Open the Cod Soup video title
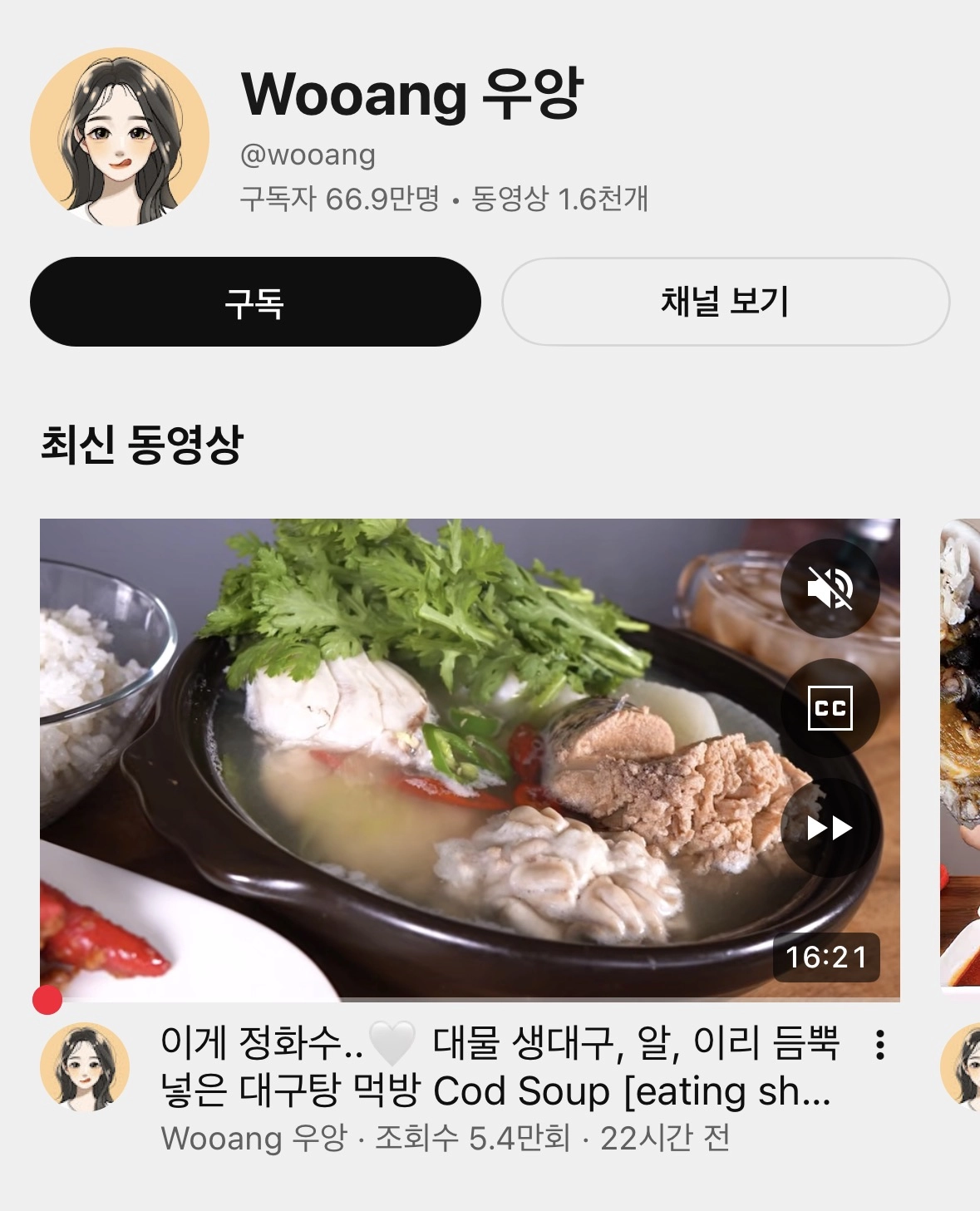Screen dimensions: 980x1211 (499, 1066)
